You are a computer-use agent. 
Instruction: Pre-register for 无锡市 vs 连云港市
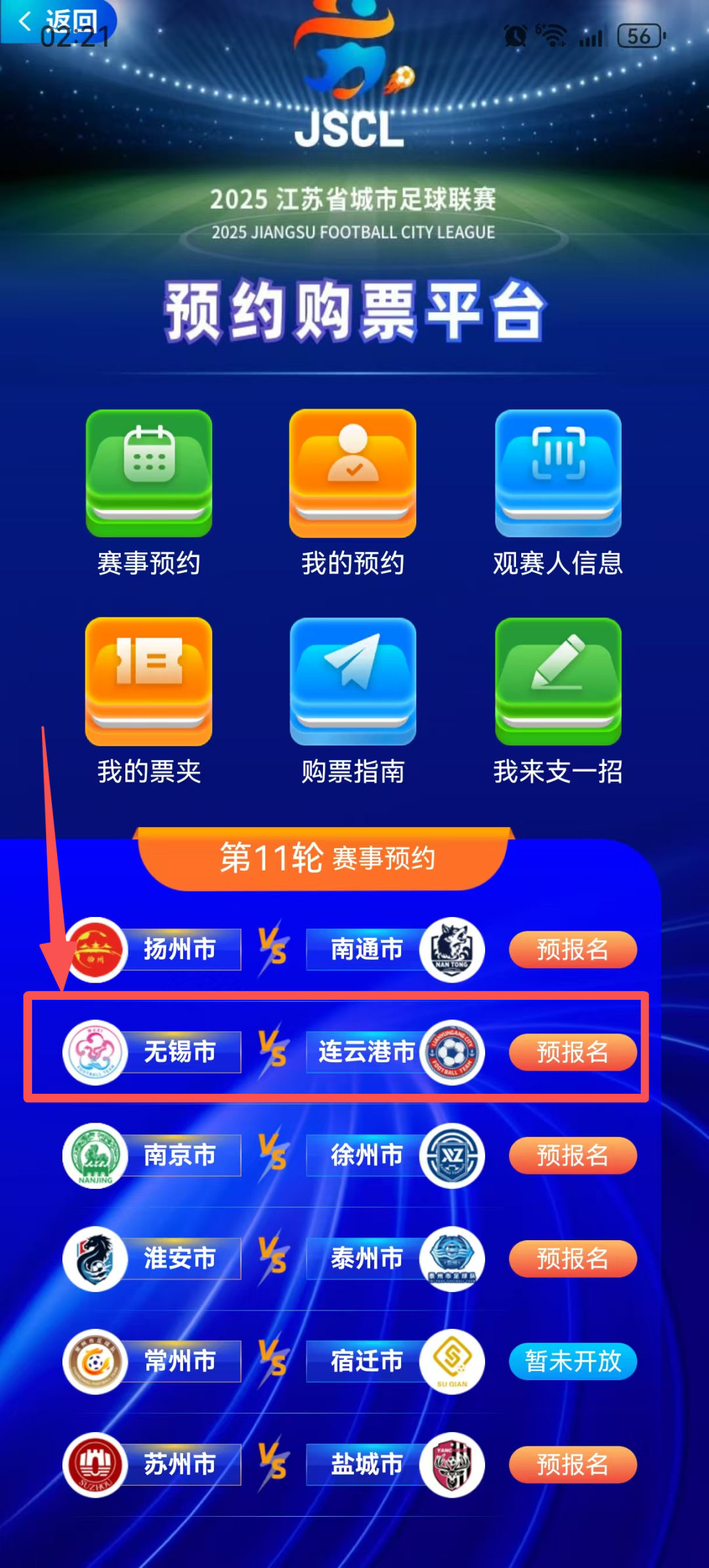click(x=572, y=1052)
